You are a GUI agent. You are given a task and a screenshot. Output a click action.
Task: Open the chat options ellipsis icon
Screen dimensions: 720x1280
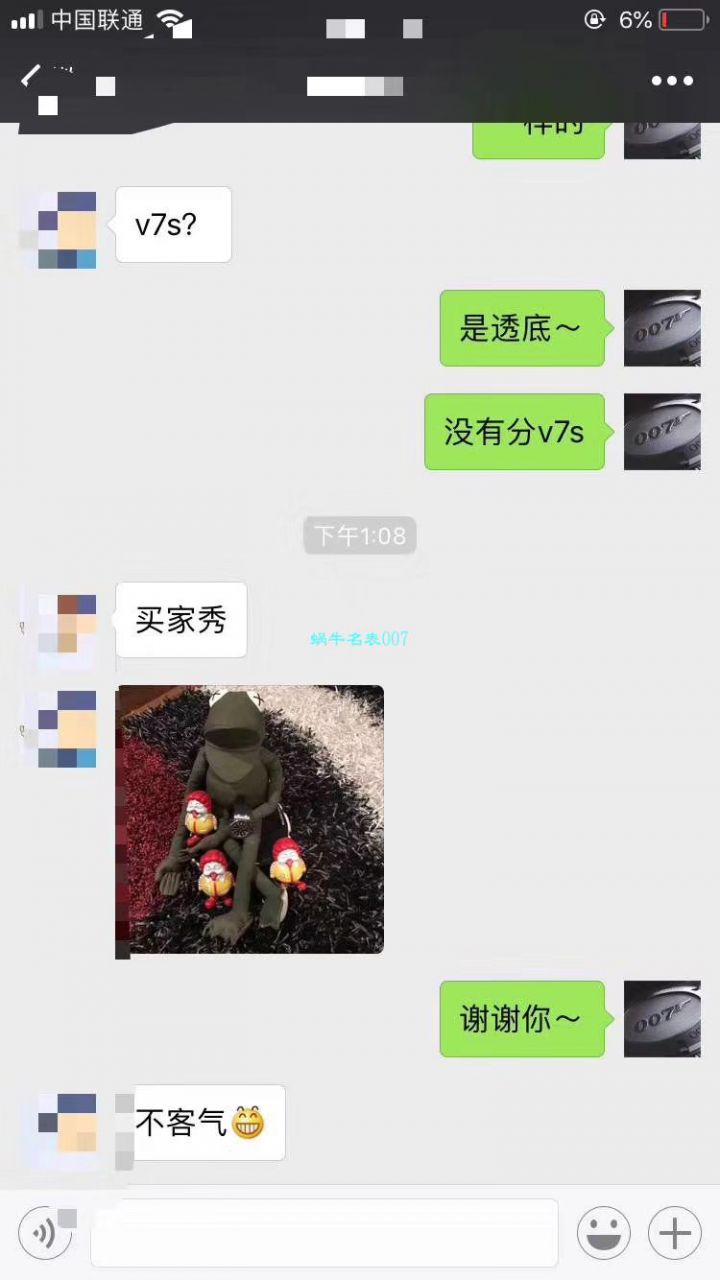[672, 81]
